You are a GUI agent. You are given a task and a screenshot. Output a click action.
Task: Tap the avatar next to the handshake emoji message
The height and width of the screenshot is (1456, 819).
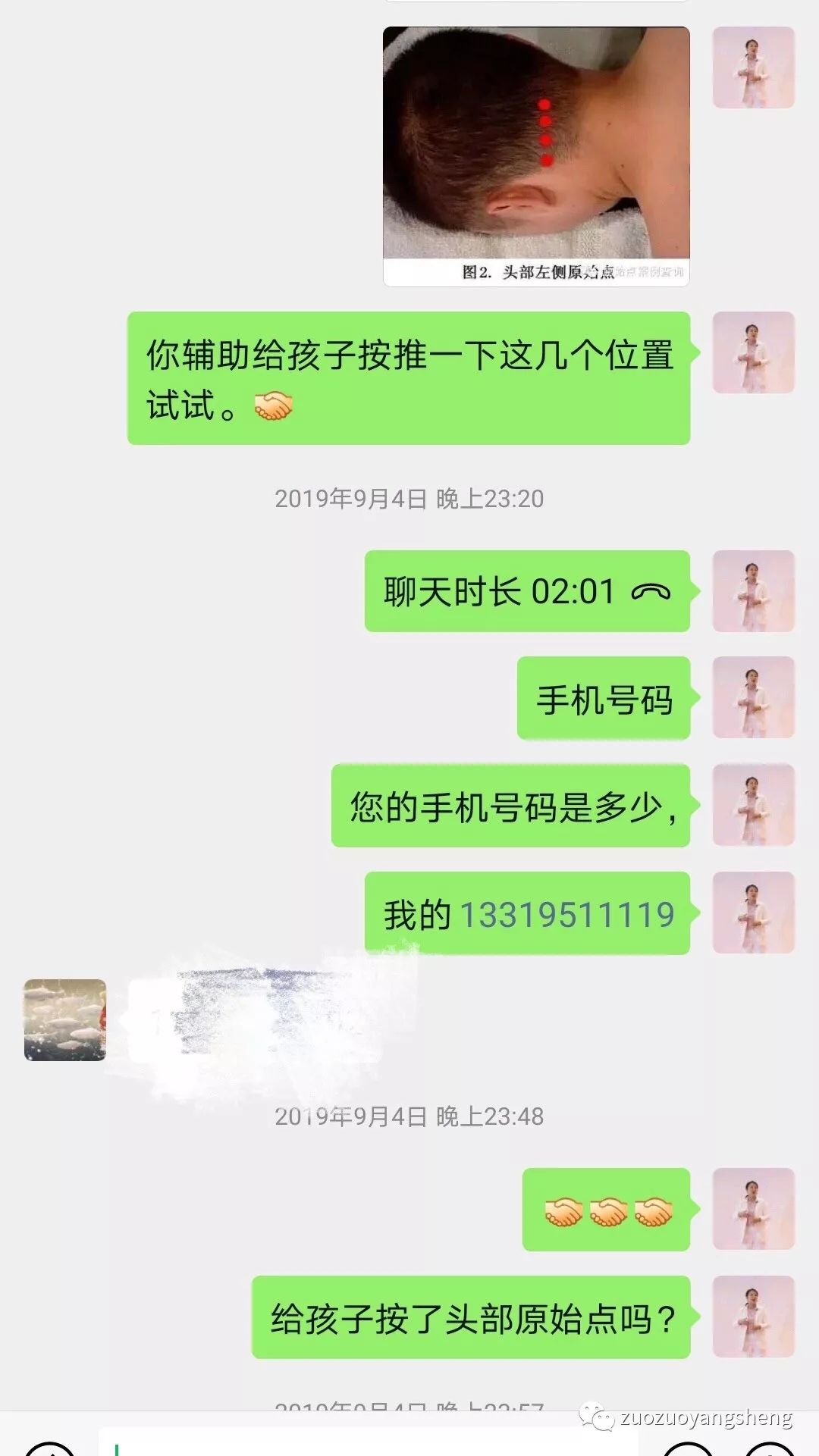[x=753, y=1209]
